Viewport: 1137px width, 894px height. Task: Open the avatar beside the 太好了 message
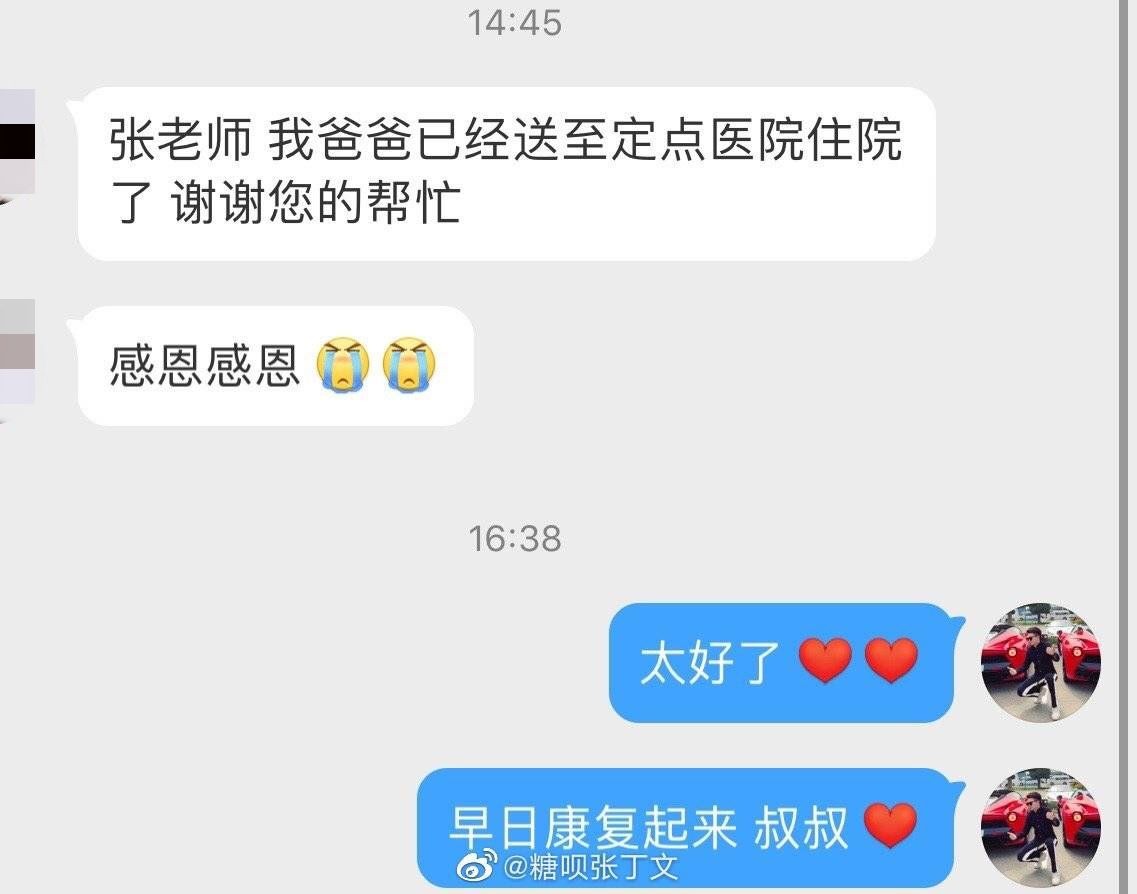1042,661
